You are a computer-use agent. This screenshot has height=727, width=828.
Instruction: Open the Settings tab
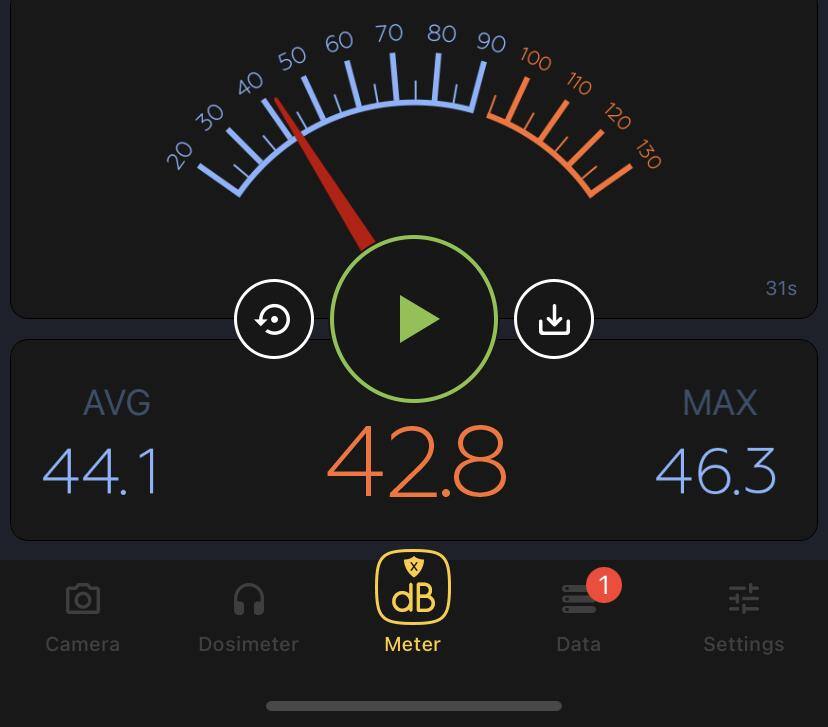(743, 615)
